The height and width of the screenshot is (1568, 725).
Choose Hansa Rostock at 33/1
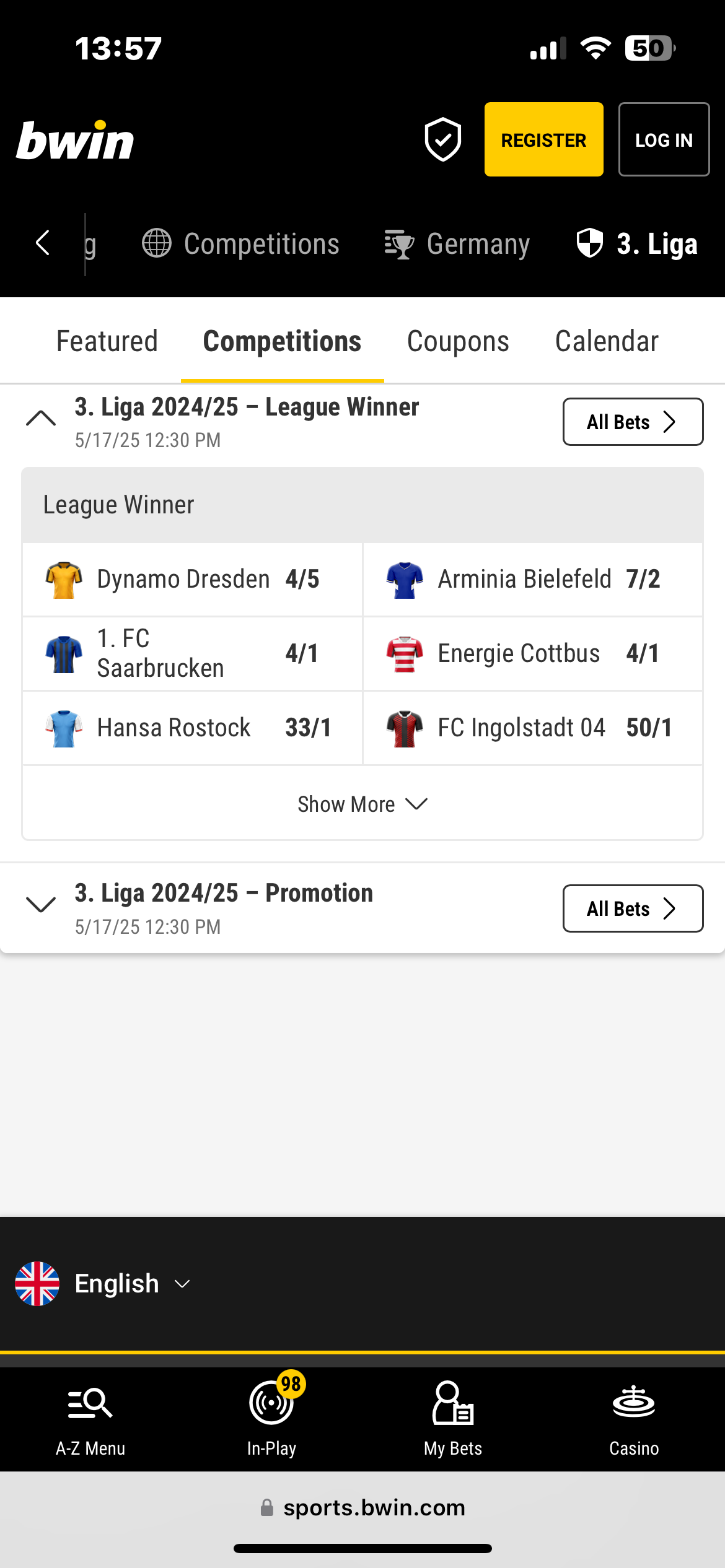click(192, 728)
